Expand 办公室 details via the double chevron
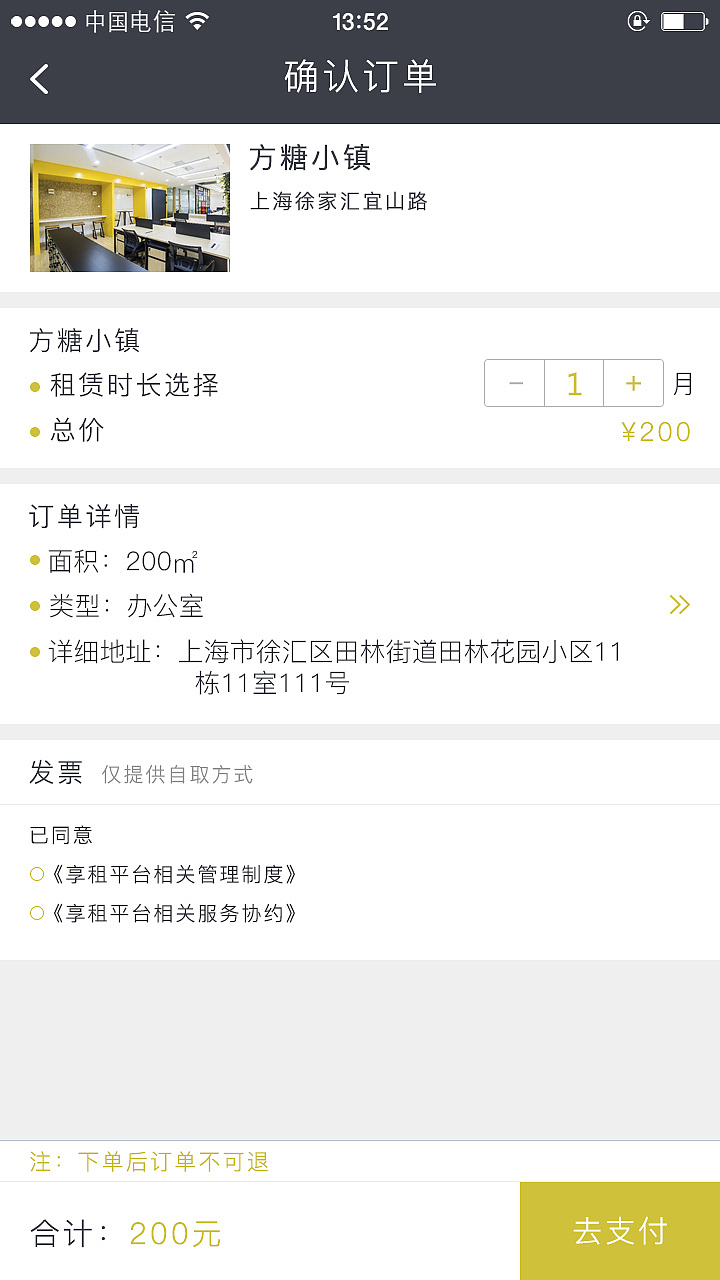 point(680,605)
